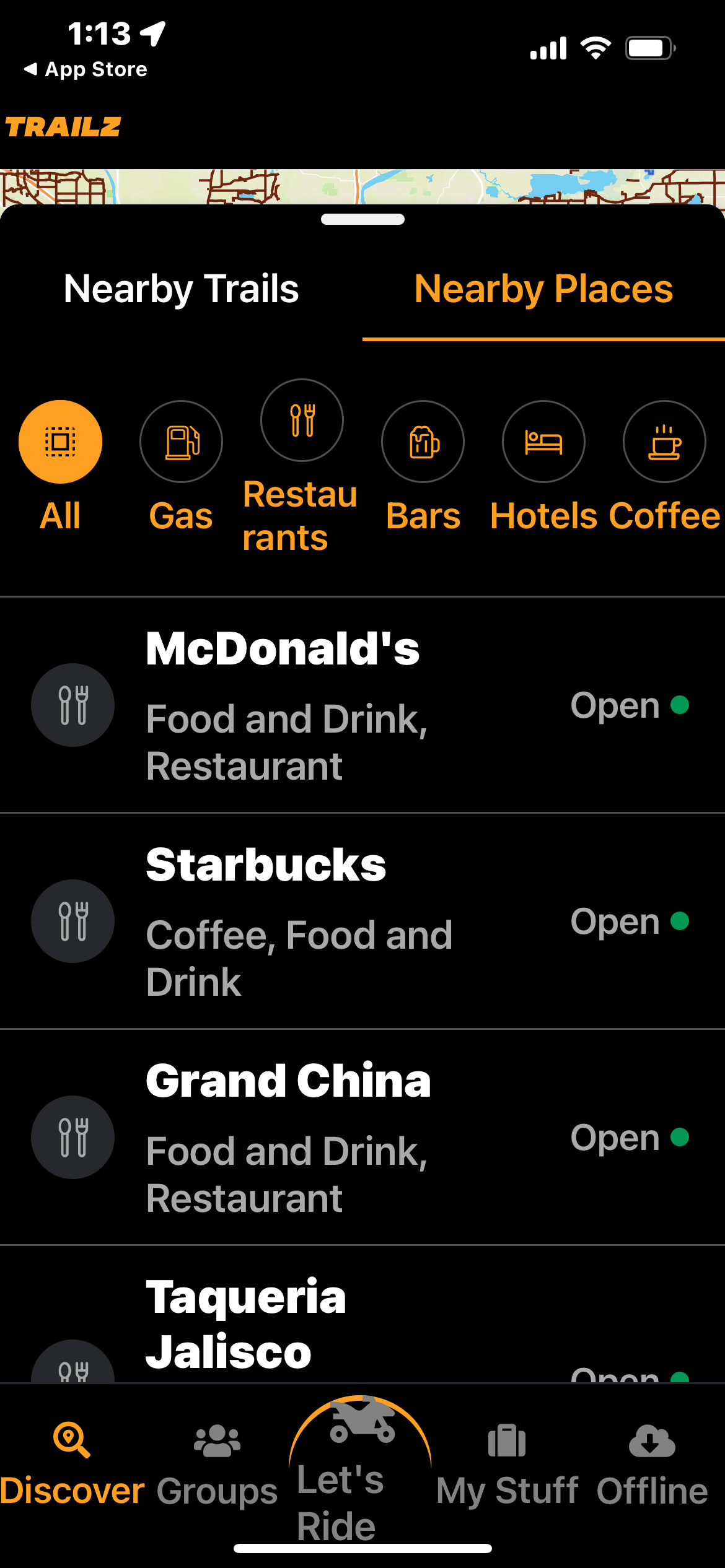Select the Nearby Places tab
This screenshot has width=725, height=1568.
click(543, 289)
